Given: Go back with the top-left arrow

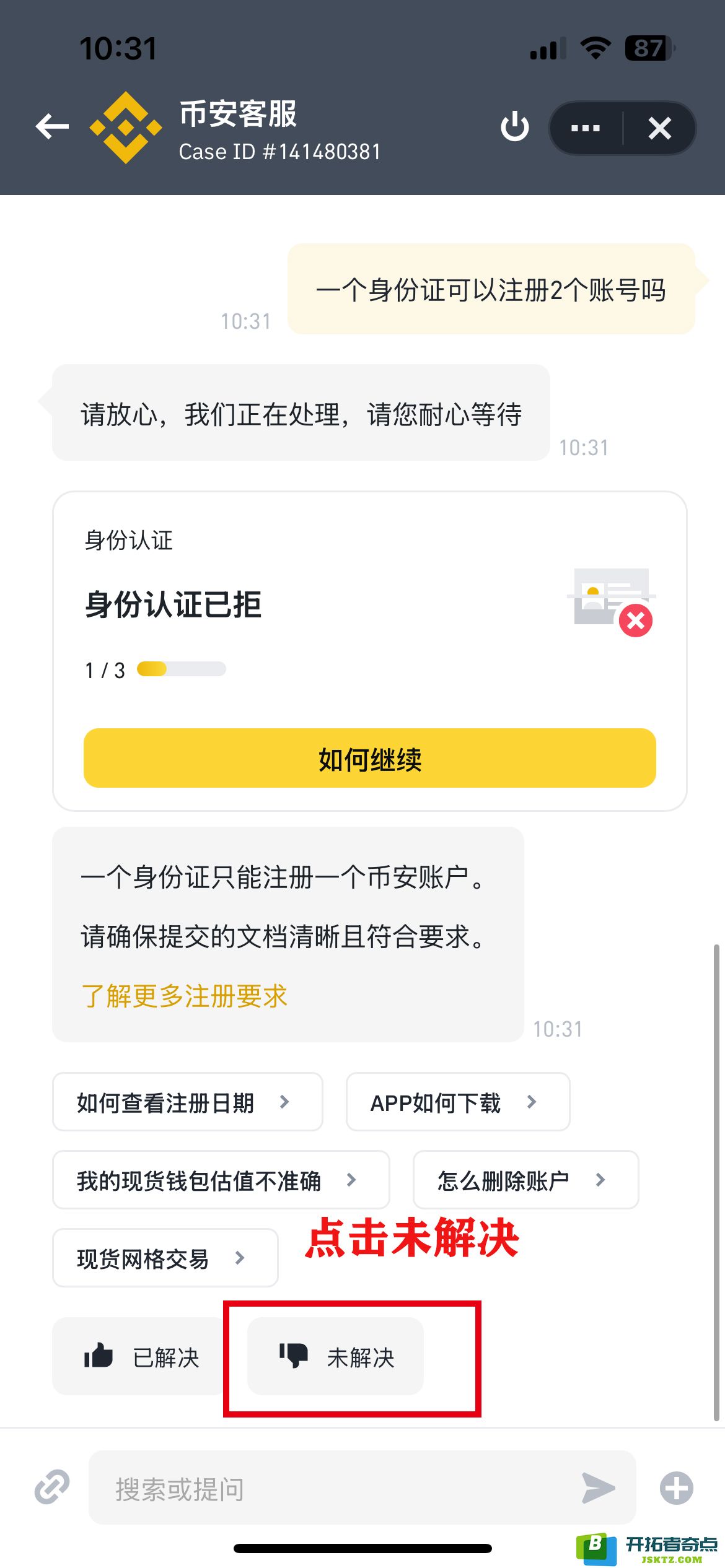Looking at the screenshot, I should coord(52,127).
